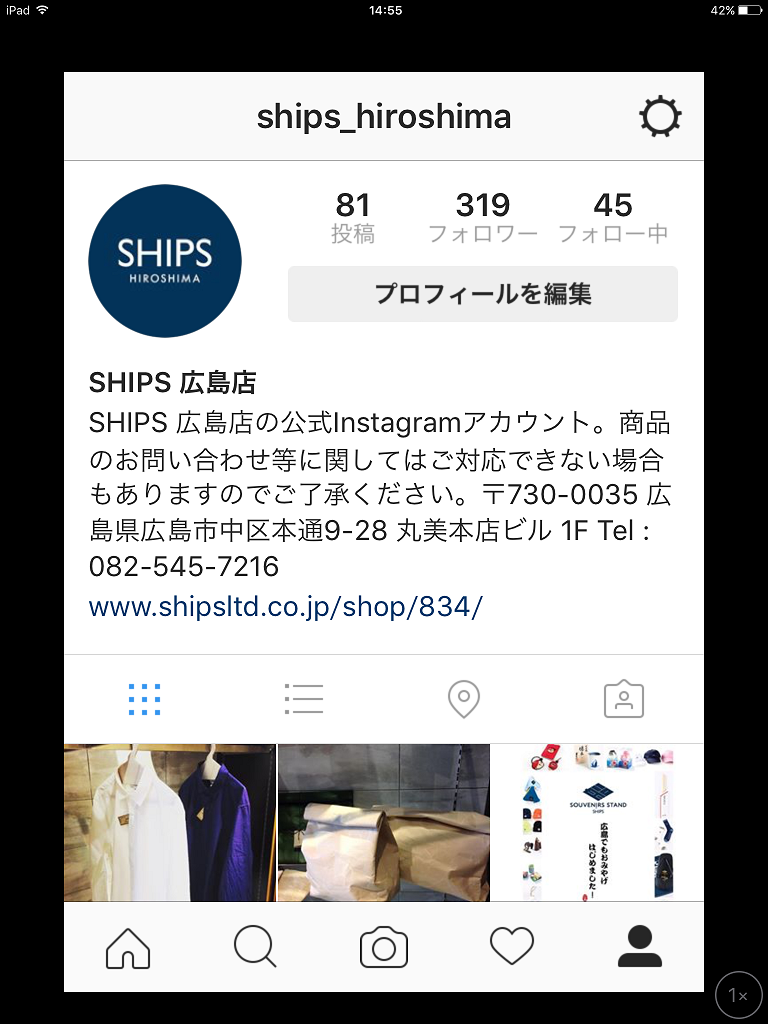Image resolution: width=768 pixels, height=1024 pixels.
Task: Open the camera tab
Action: click(x=384, y=947)
